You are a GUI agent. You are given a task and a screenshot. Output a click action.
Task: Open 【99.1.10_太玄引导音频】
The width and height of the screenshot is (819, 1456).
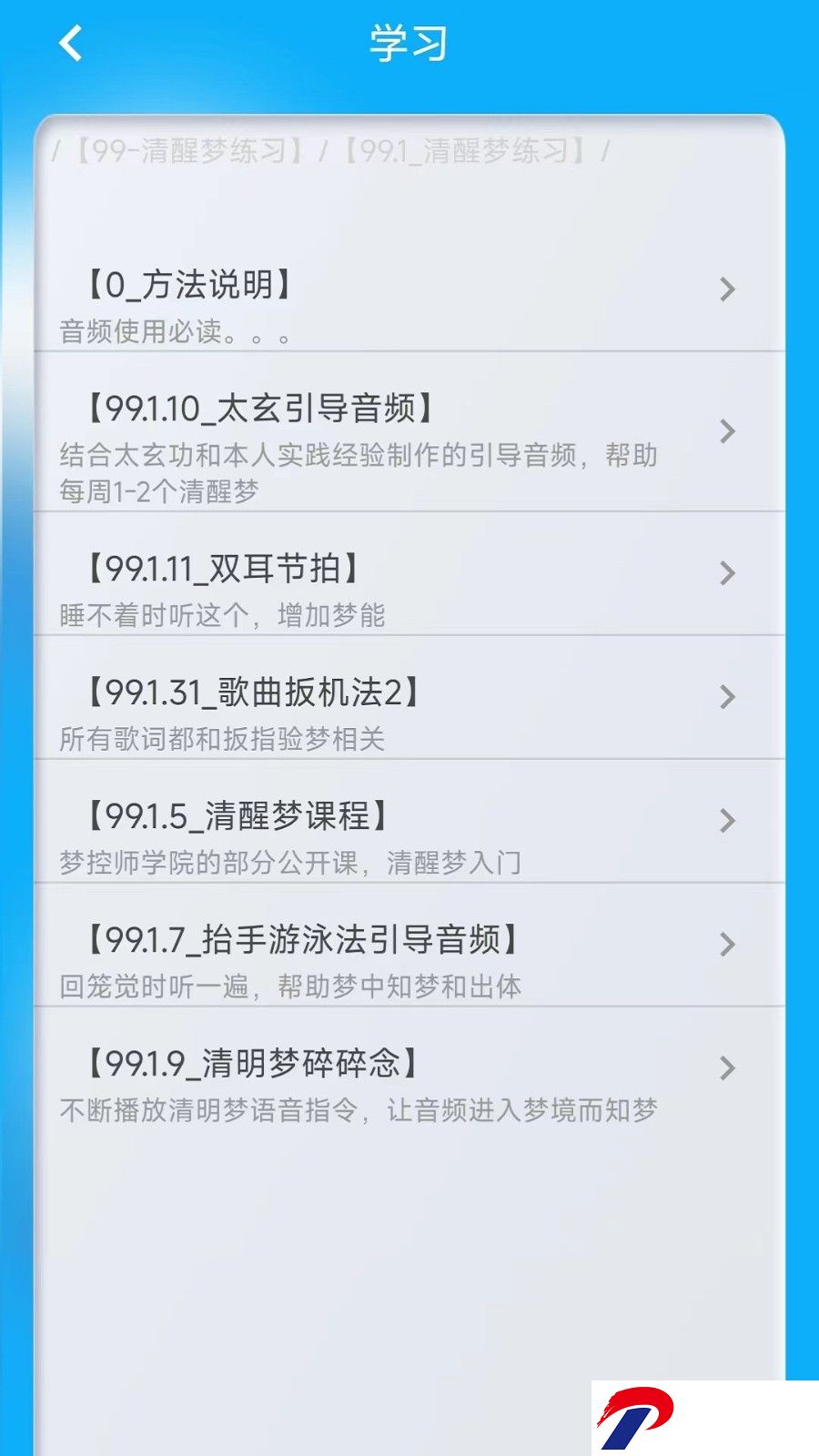[x=409, y=433]
